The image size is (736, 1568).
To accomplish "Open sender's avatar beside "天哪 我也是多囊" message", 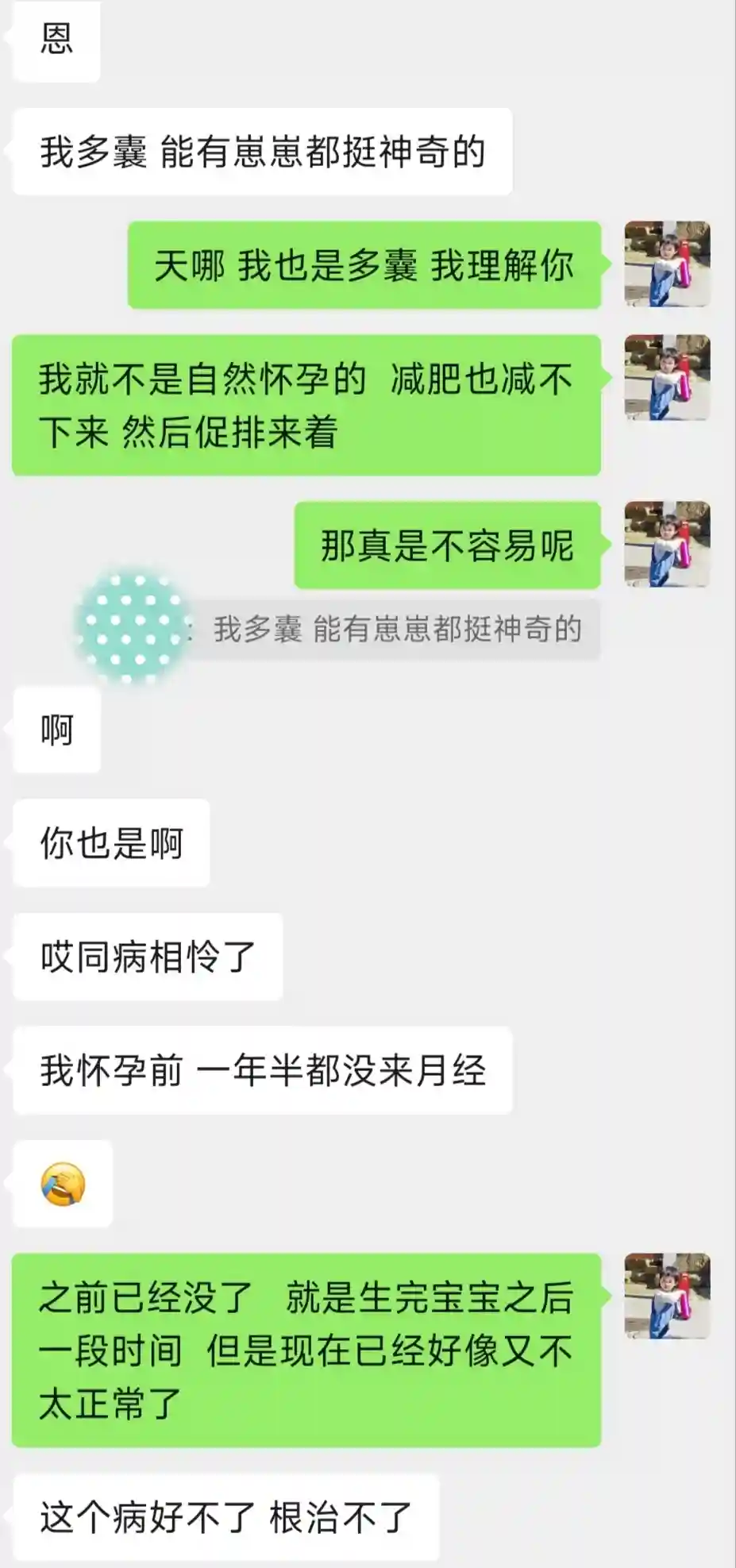I will [x=667, y=264].
